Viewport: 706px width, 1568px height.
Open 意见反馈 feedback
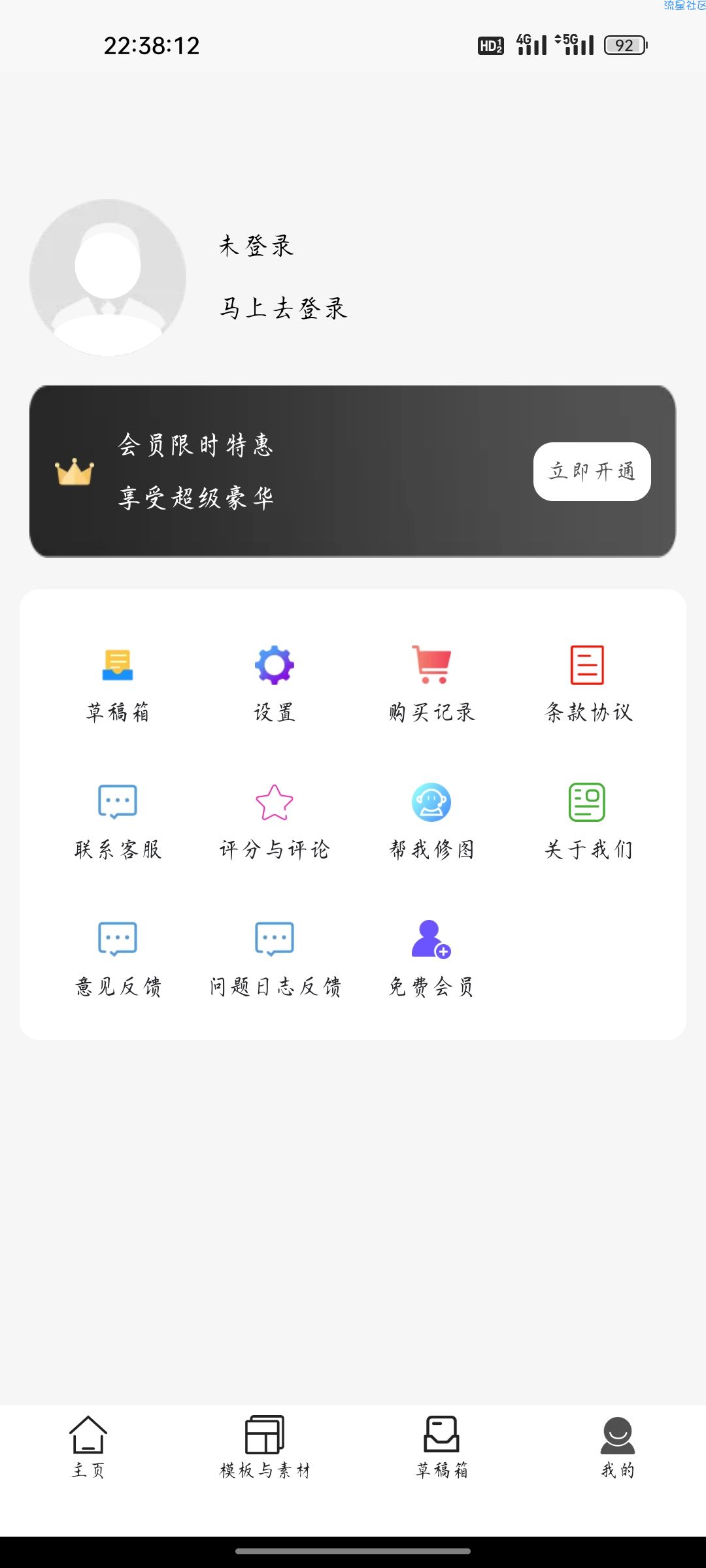pyautogui.click(x=118, y=958)
